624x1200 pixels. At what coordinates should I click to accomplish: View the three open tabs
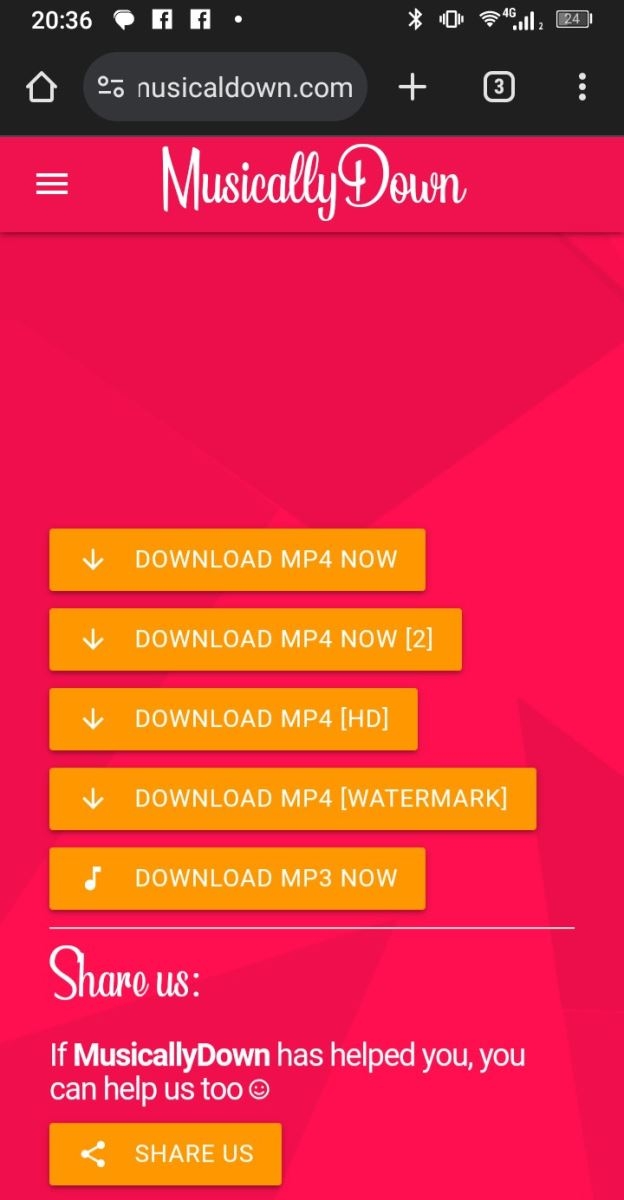[x=498, y=88]
